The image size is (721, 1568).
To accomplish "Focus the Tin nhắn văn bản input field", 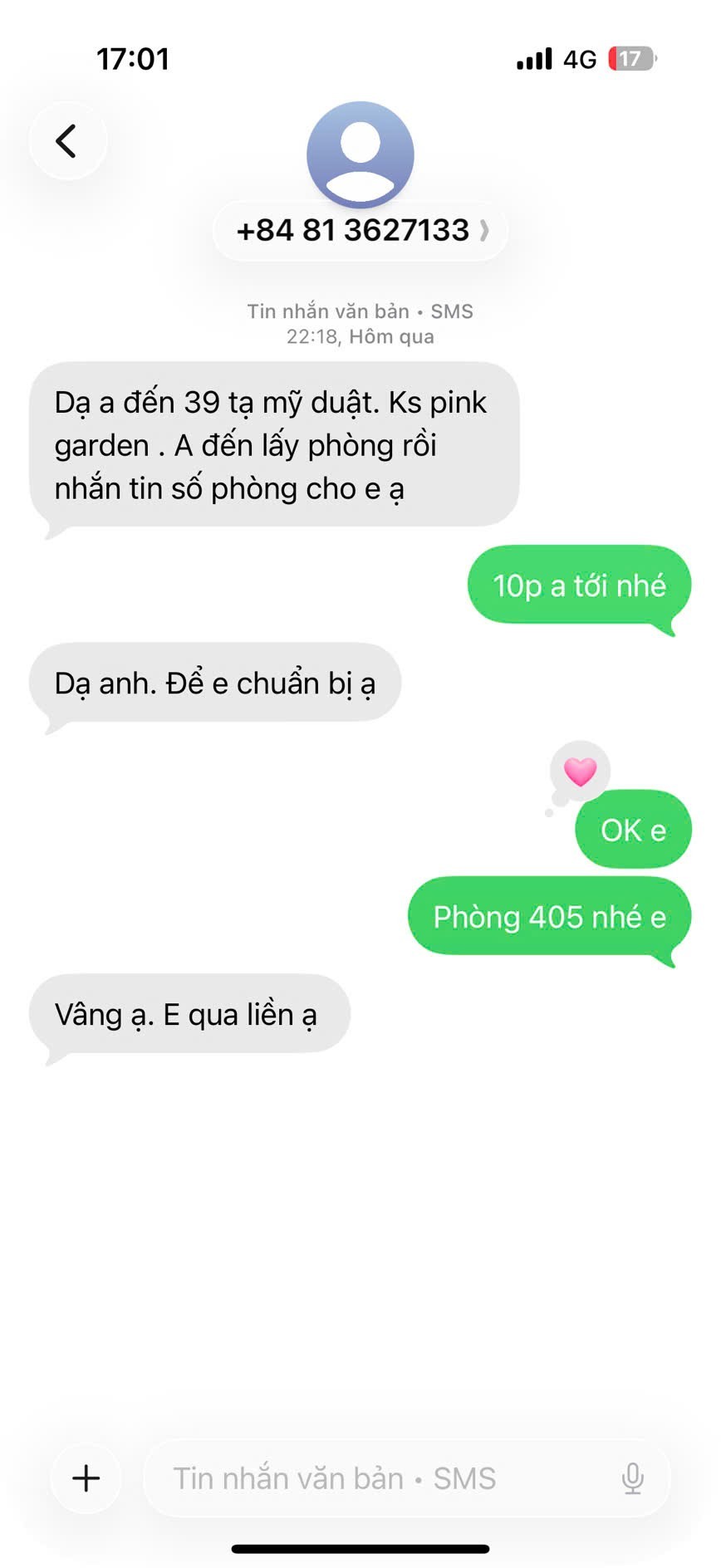I will (x=374, y=1478).
